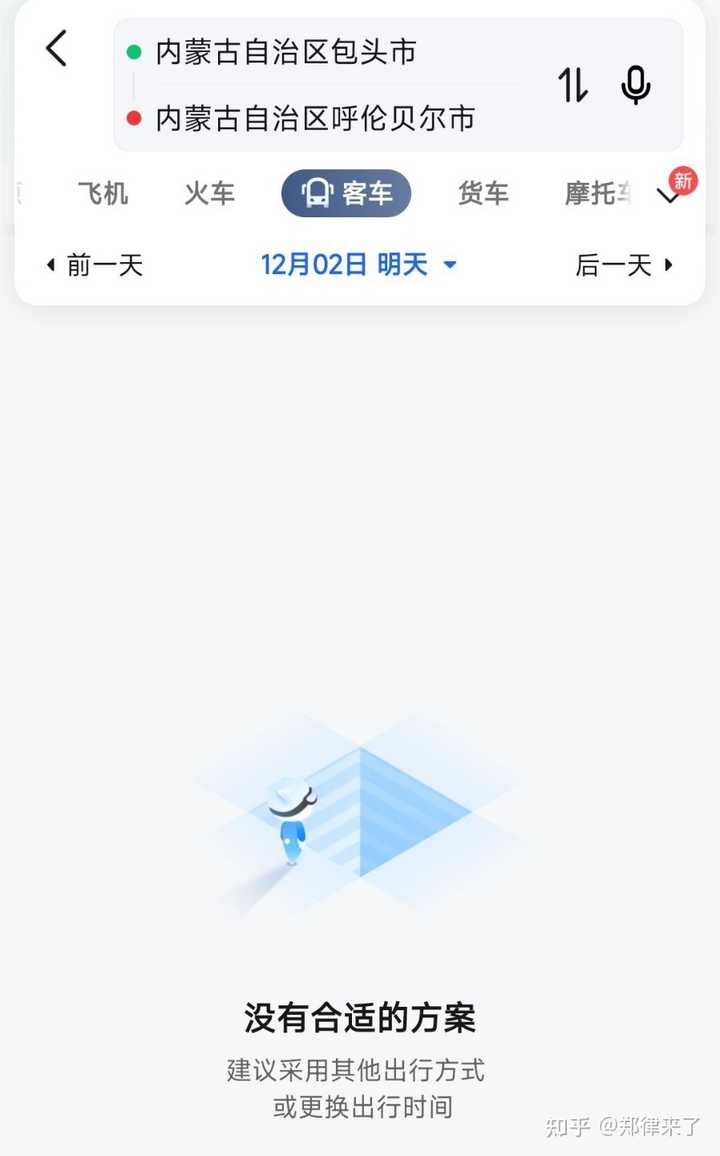Switch to the 火车 tab

tap(209, 193)
